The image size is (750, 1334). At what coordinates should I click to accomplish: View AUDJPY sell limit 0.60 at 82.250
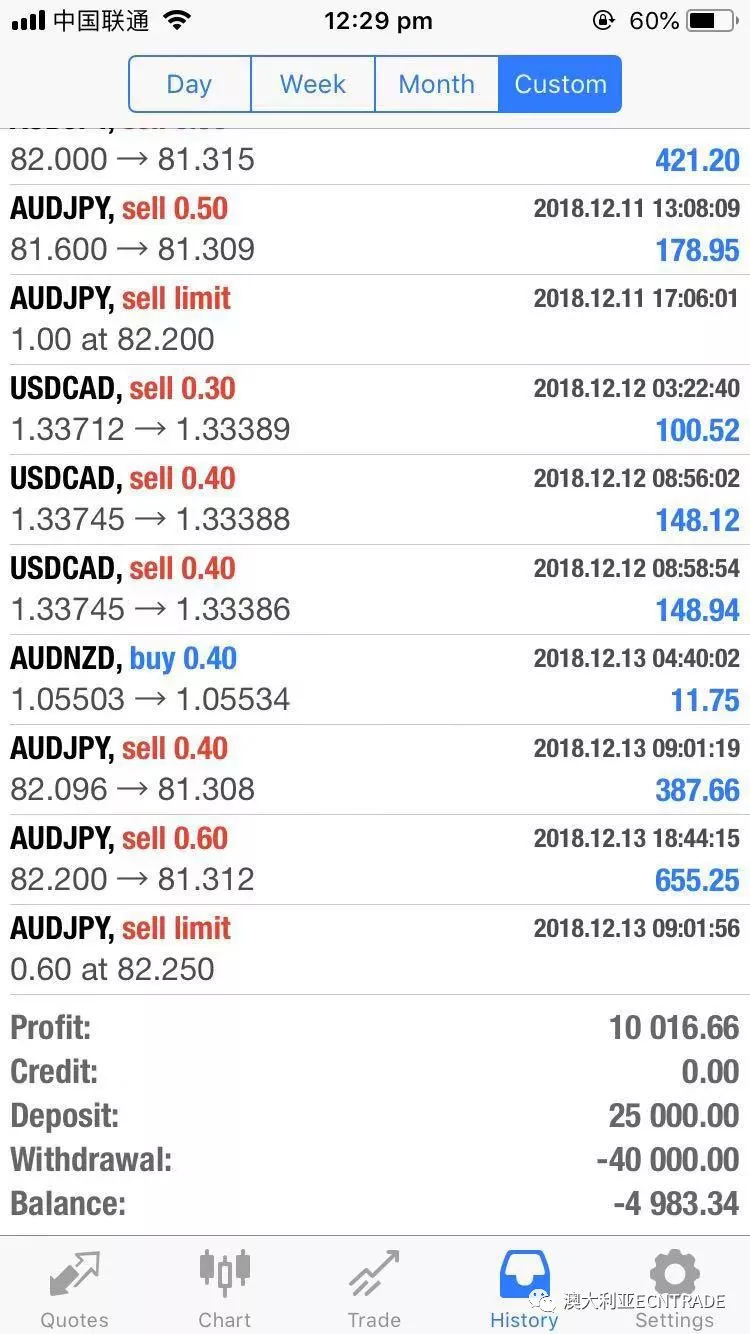(375, 949)
